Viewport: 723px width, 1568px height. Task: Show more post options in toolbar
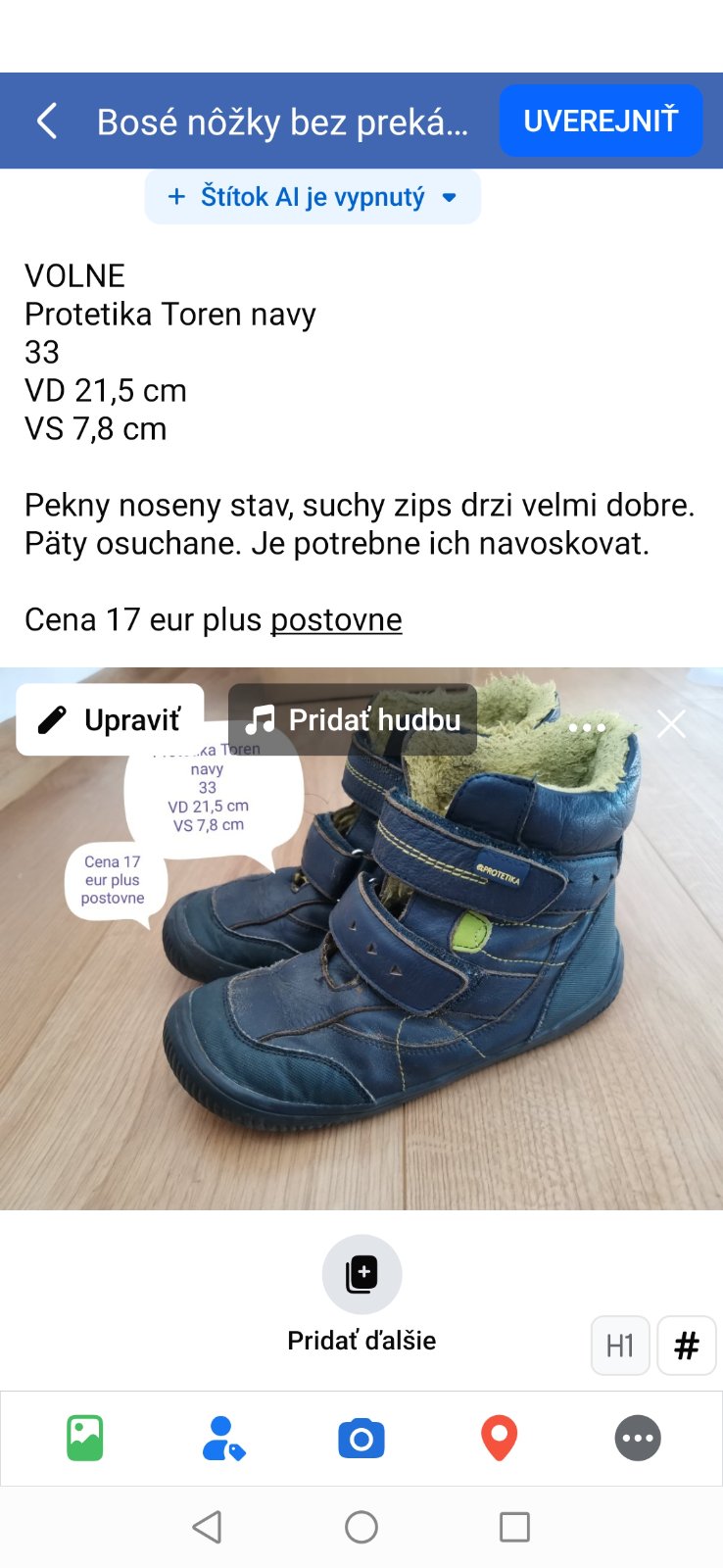[x=638, y=1439]
